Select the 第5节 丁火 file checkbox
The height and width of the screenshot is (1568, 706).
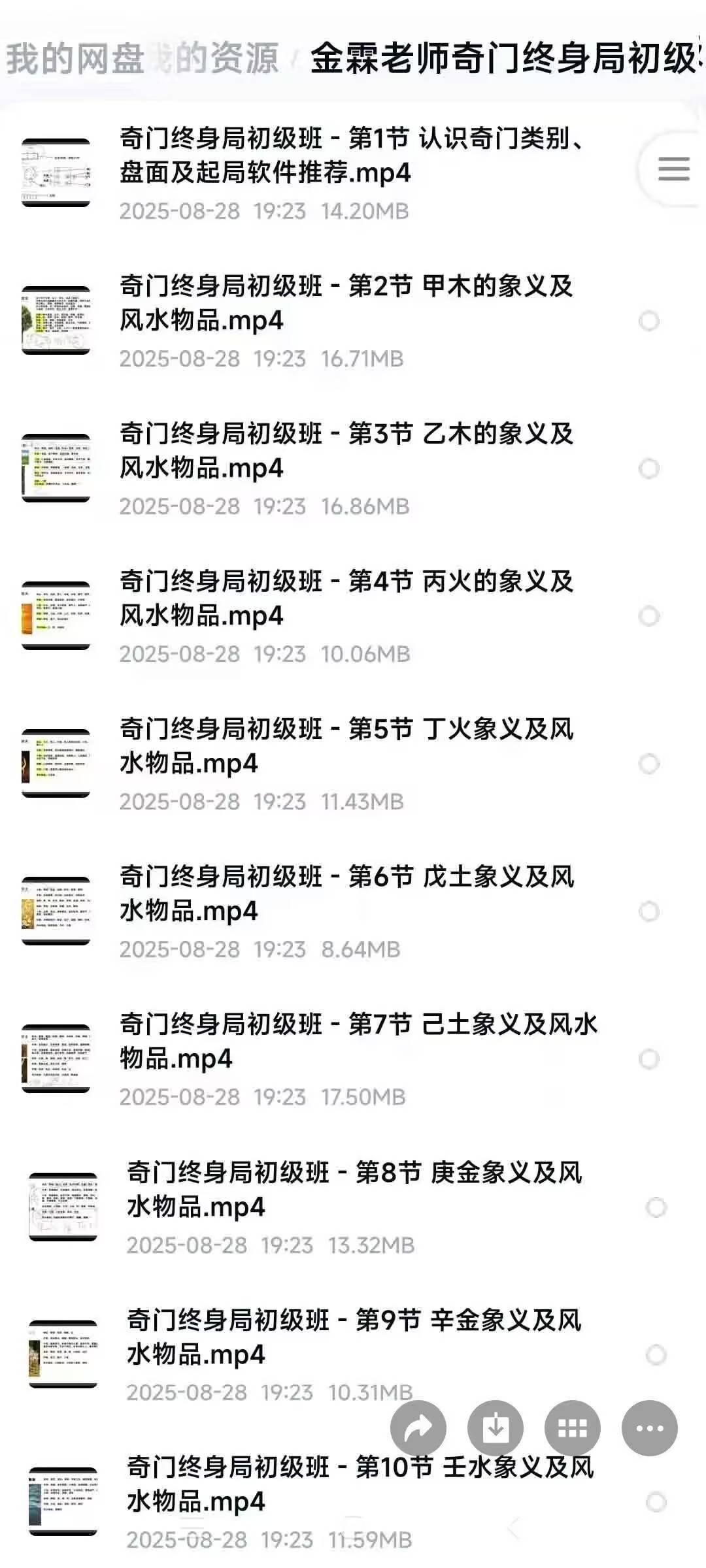(648, 764)
